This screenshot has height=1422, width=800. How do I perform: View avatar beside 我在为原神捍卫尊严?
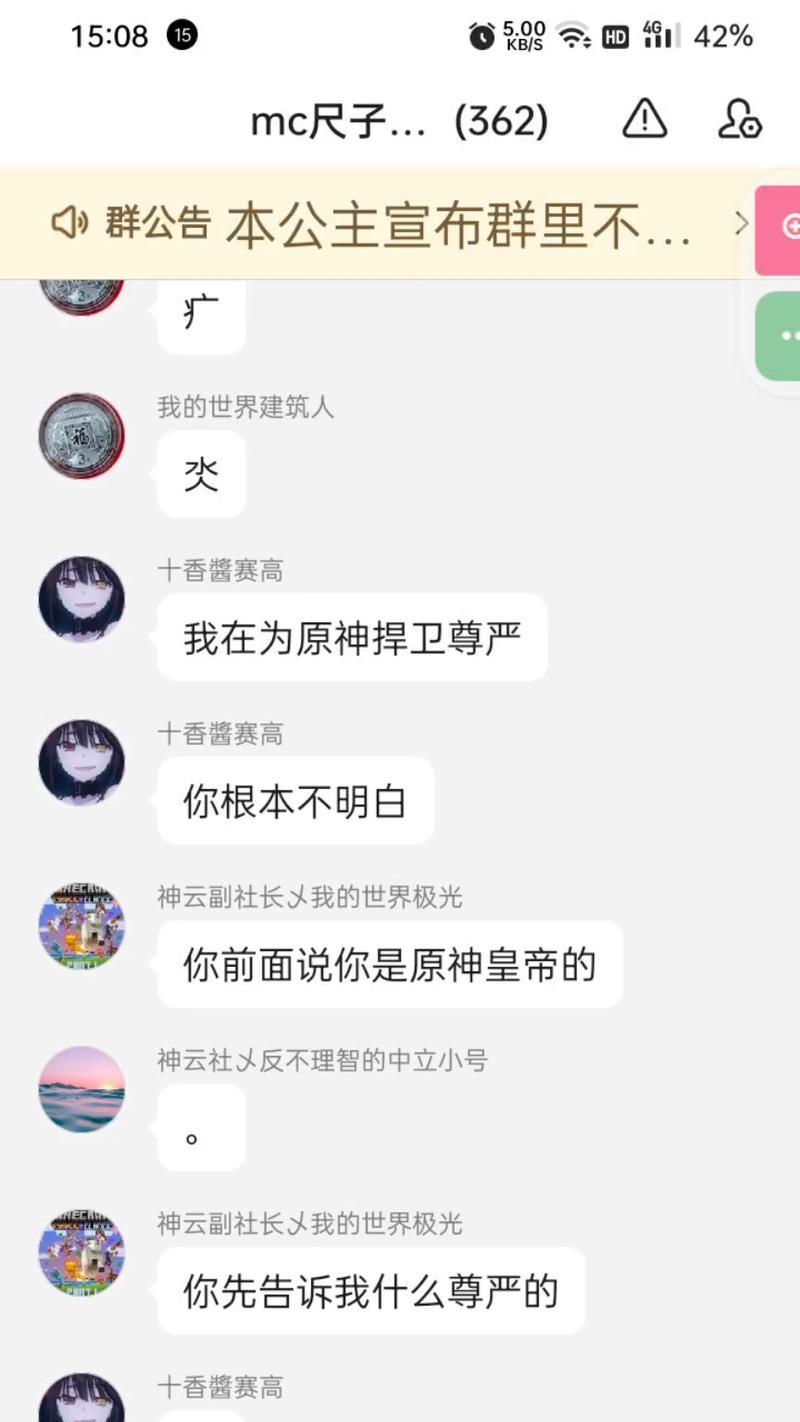[82, 600]
